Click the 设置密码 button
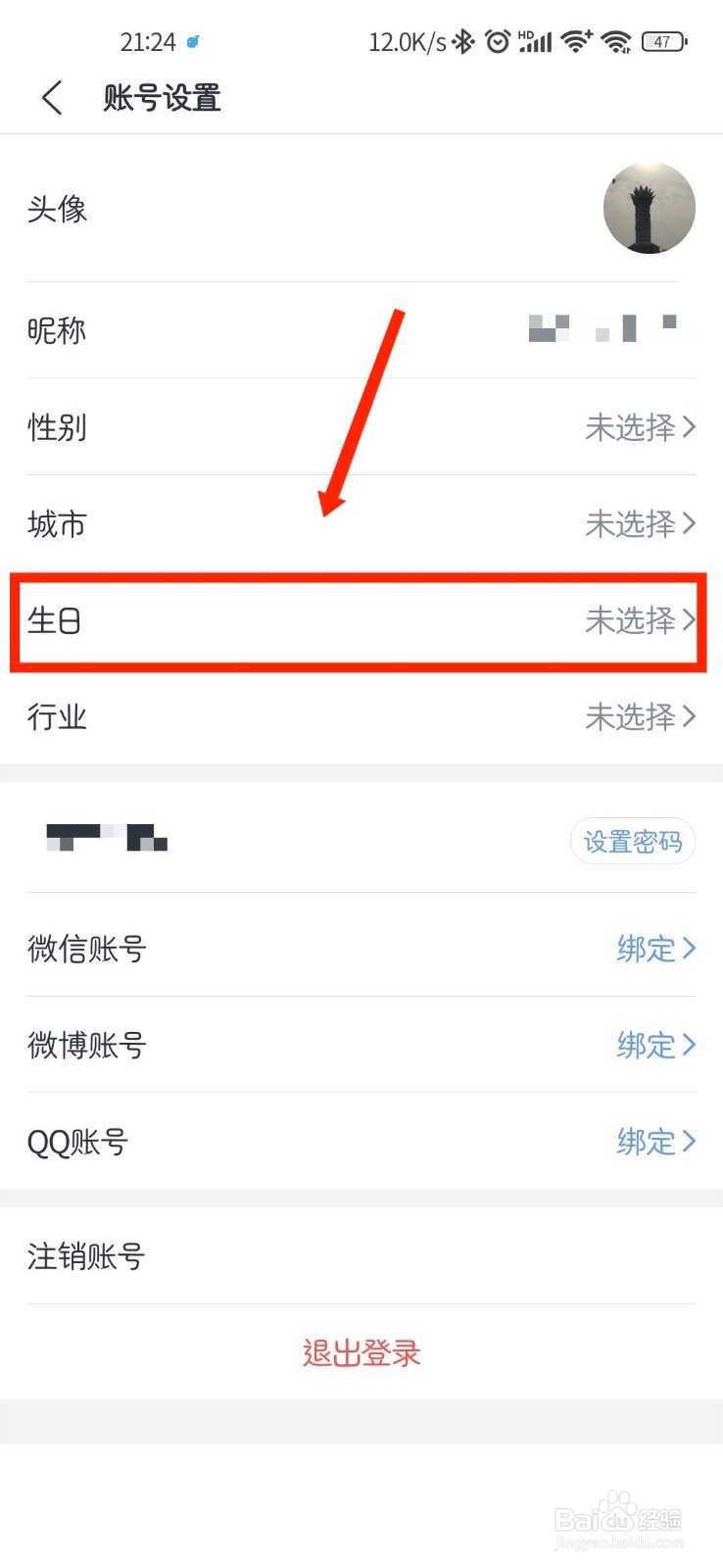 coord(632,841)
